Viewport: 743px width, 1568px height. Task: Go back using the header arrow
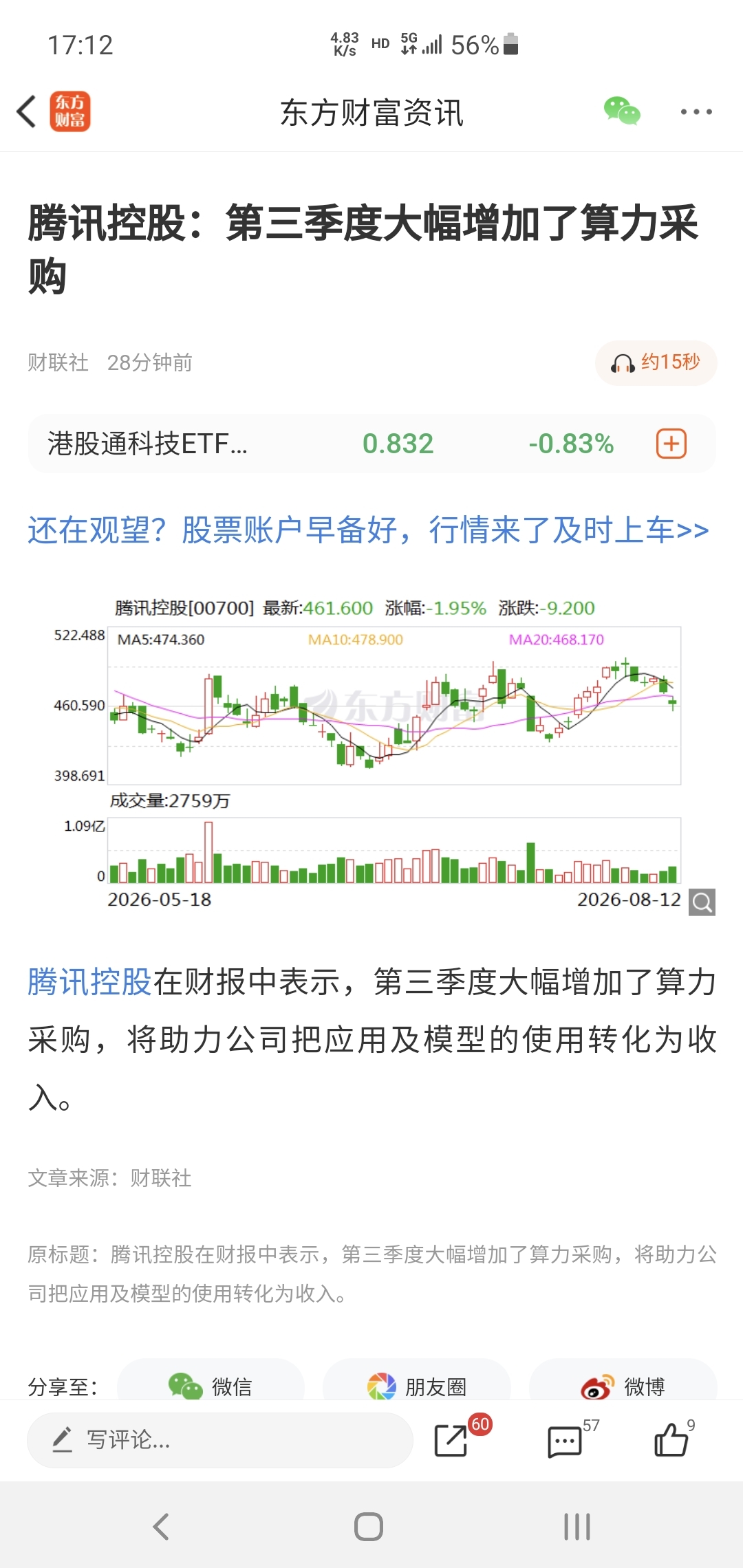tap(26, 111)
